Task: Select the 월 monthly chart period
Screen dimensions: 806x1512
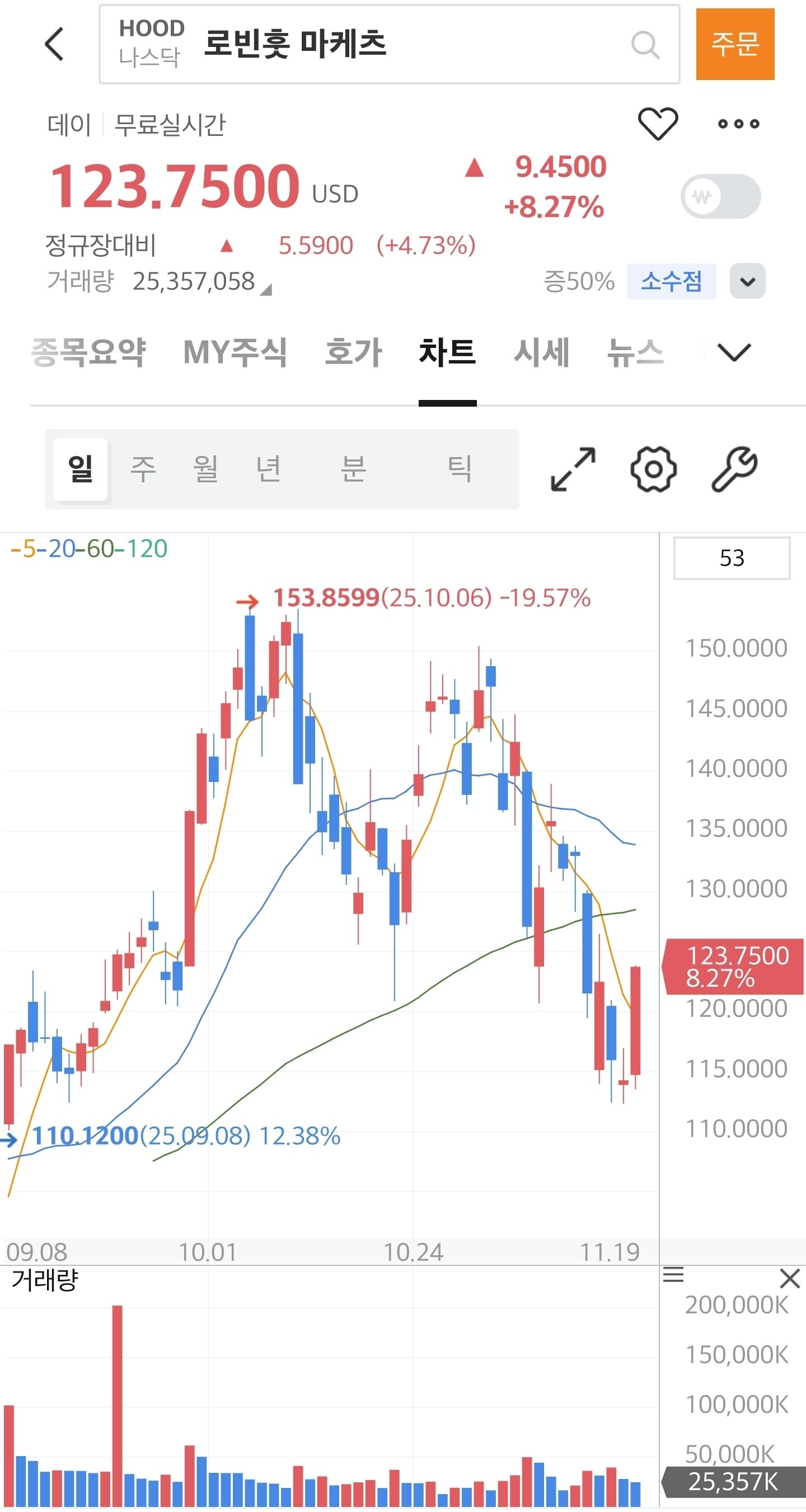Action: pyautogui.click(x=205, y=469)
